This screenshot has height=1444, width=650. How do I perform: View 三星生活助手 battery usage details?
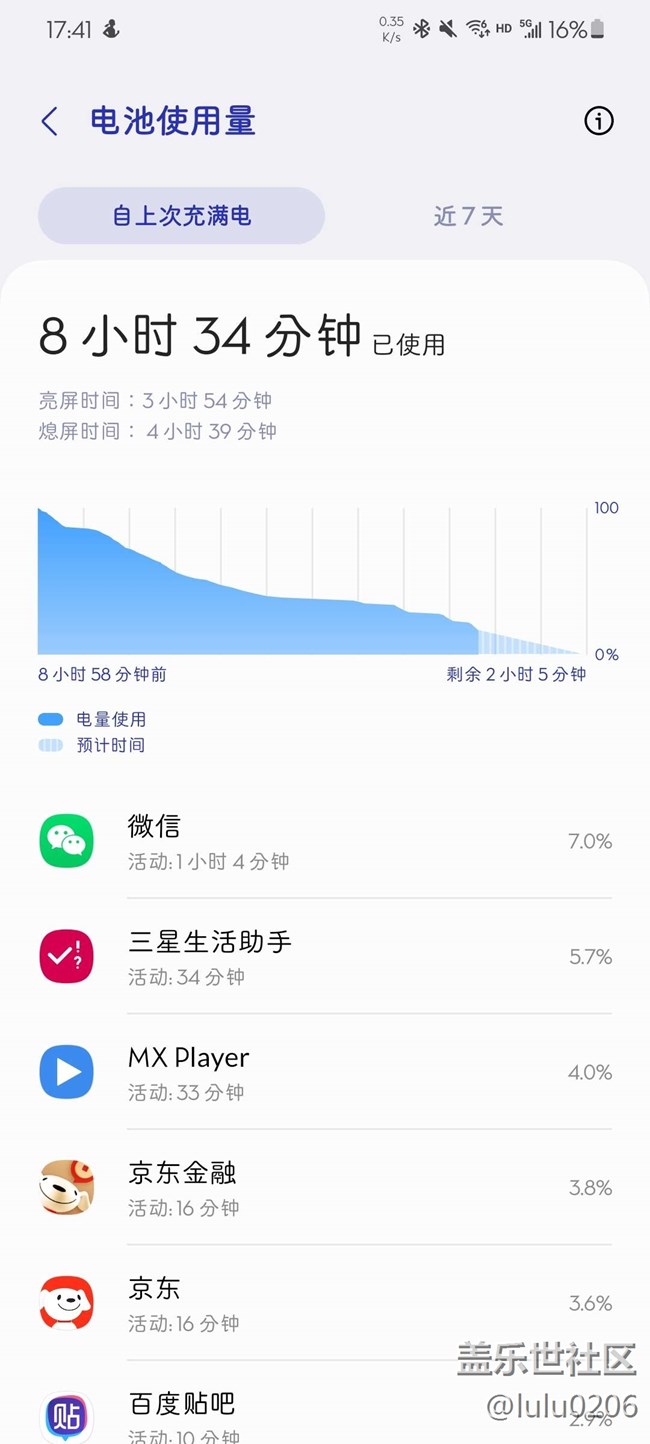pos(325,957)
